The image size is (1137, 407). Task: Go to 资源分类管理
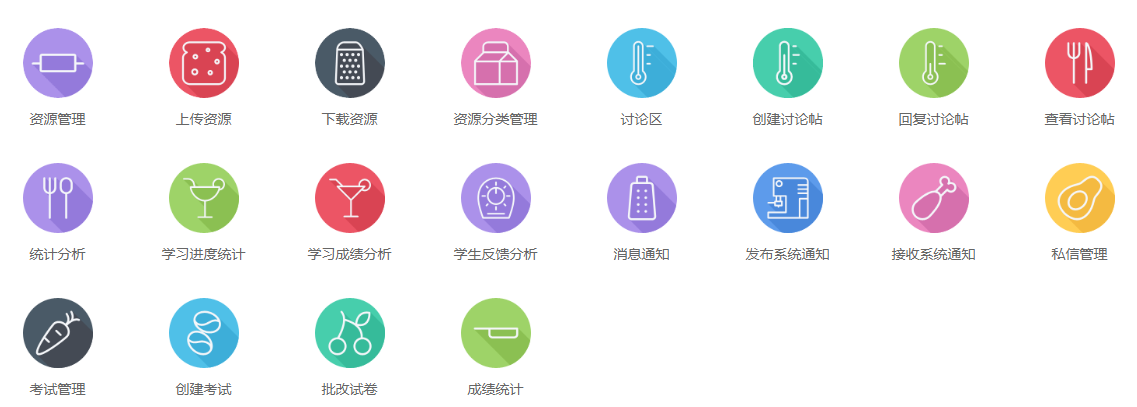pyautogui.click(x=496, y=63)
